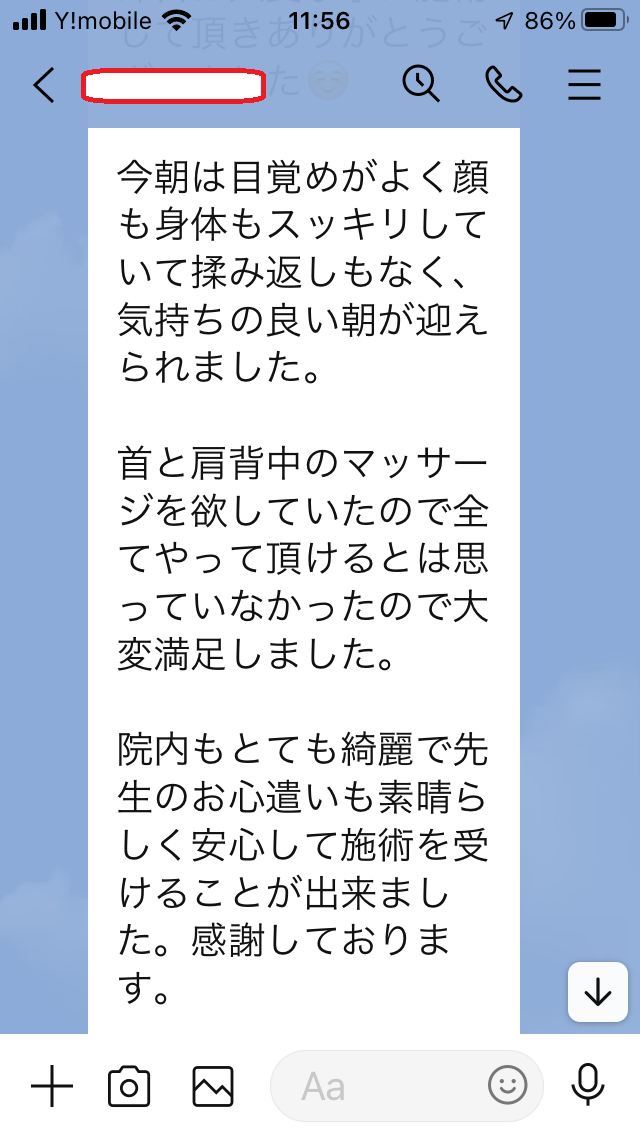Go back to the chat list
The image size is (640, 1136).
click(44, 86)
